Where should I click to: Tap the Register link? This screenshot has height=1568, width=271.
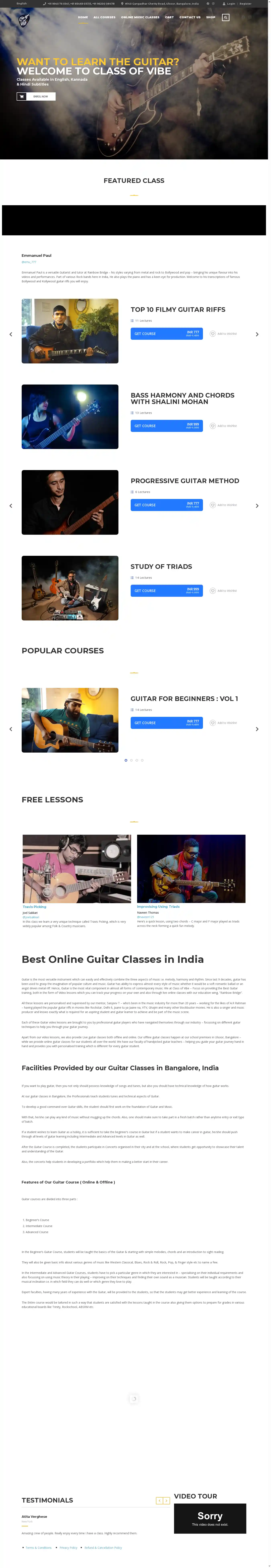246,4
